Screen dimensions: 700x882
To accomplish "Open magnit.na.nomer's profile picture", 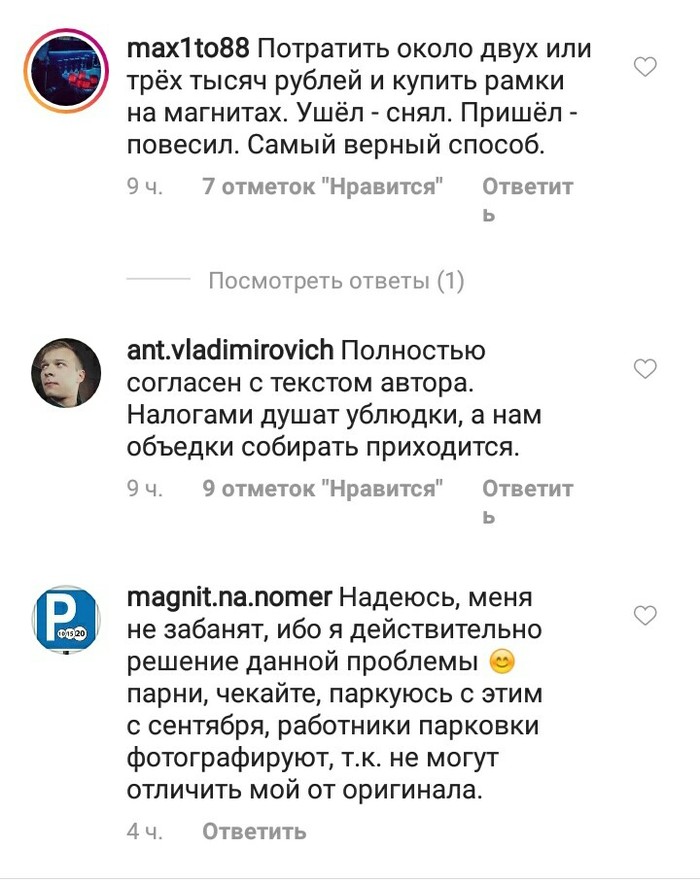I will point(66,620).
